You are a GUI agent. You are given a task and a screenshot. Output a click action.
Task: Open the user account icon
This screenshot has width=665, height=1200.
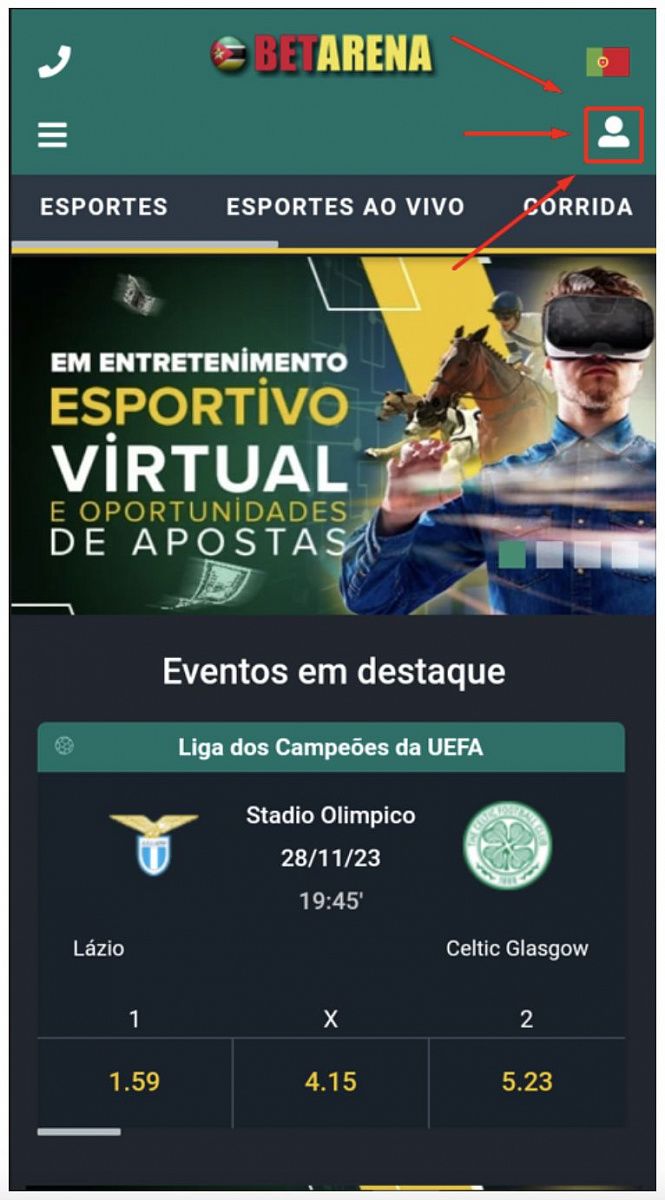[613, 134]
